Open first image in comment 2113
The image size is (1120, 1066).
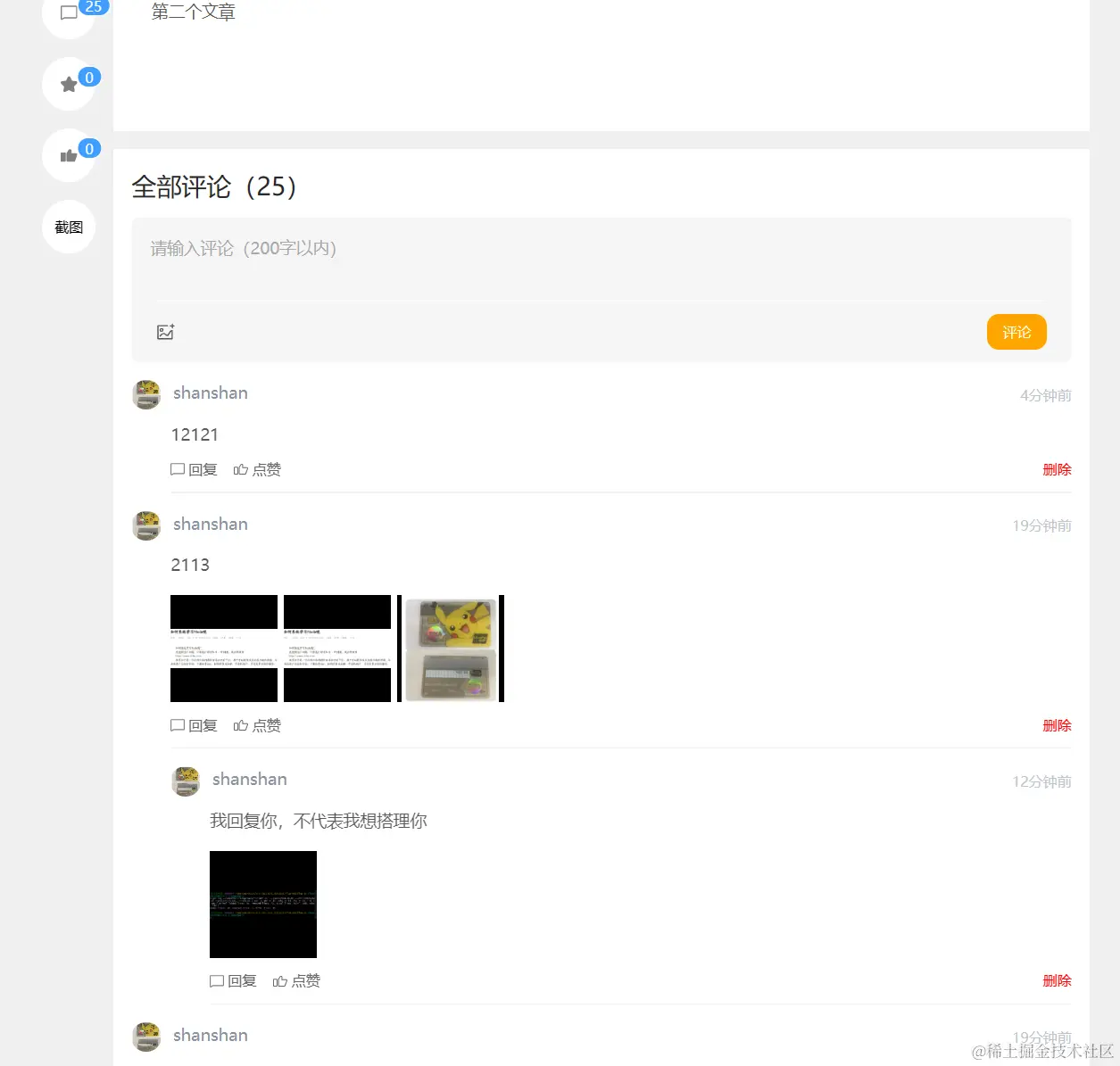(x=224, y=649)
